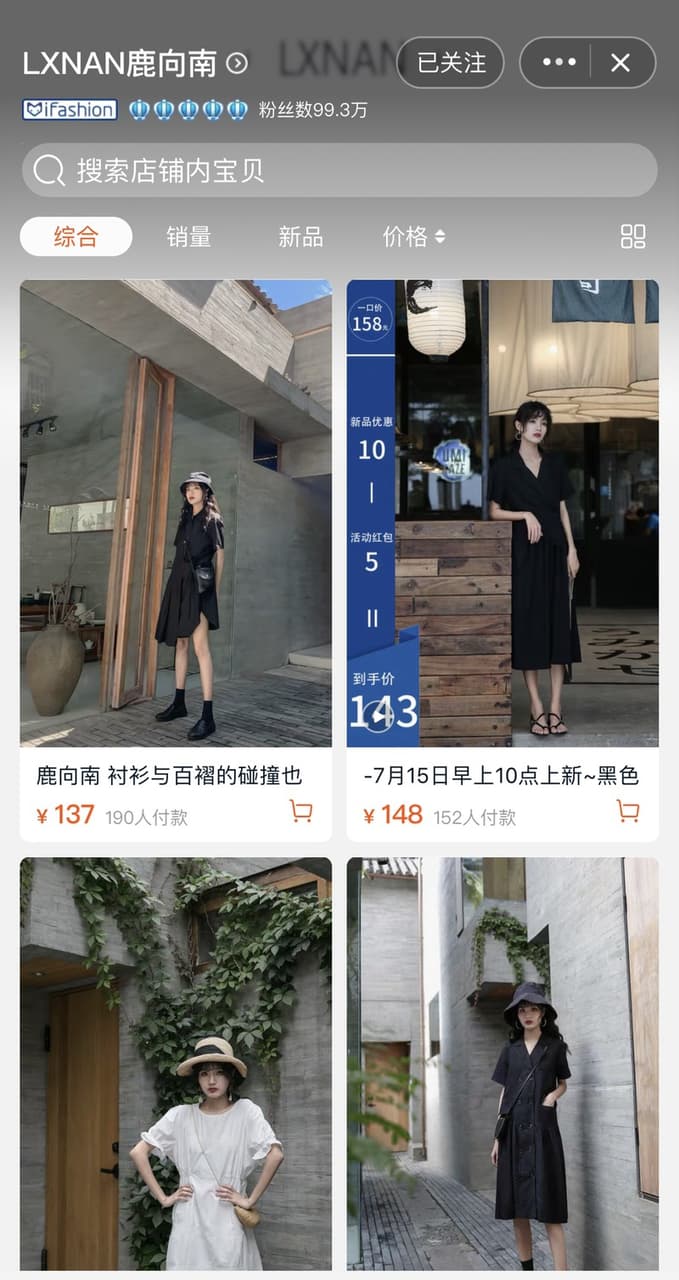Close the mini program with X
This screenshot has height=1280, width=679.
pos(620,63)
